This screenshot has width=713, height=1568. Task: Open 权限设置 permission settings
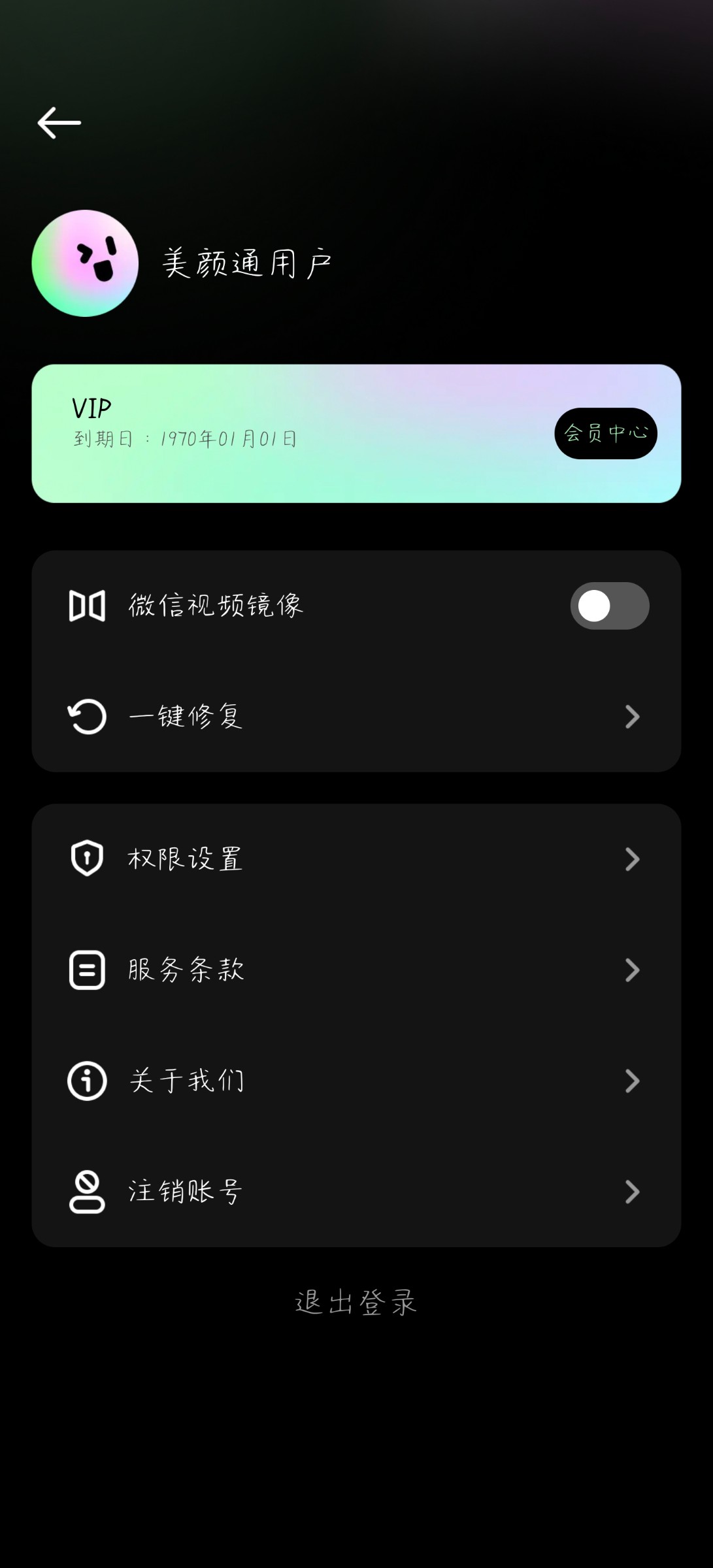356,858
